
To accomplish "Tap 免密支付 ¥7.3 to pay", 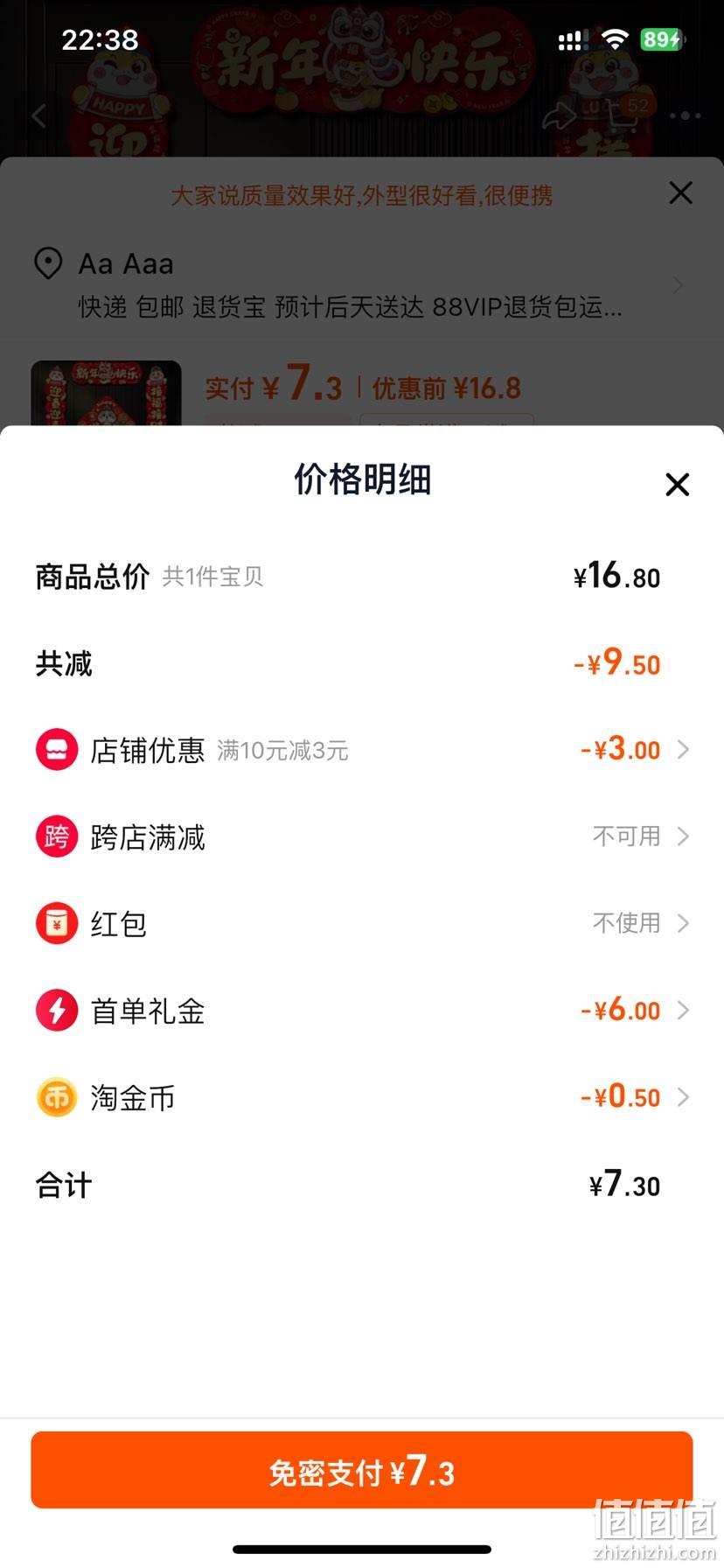I will click(362, 1471).
